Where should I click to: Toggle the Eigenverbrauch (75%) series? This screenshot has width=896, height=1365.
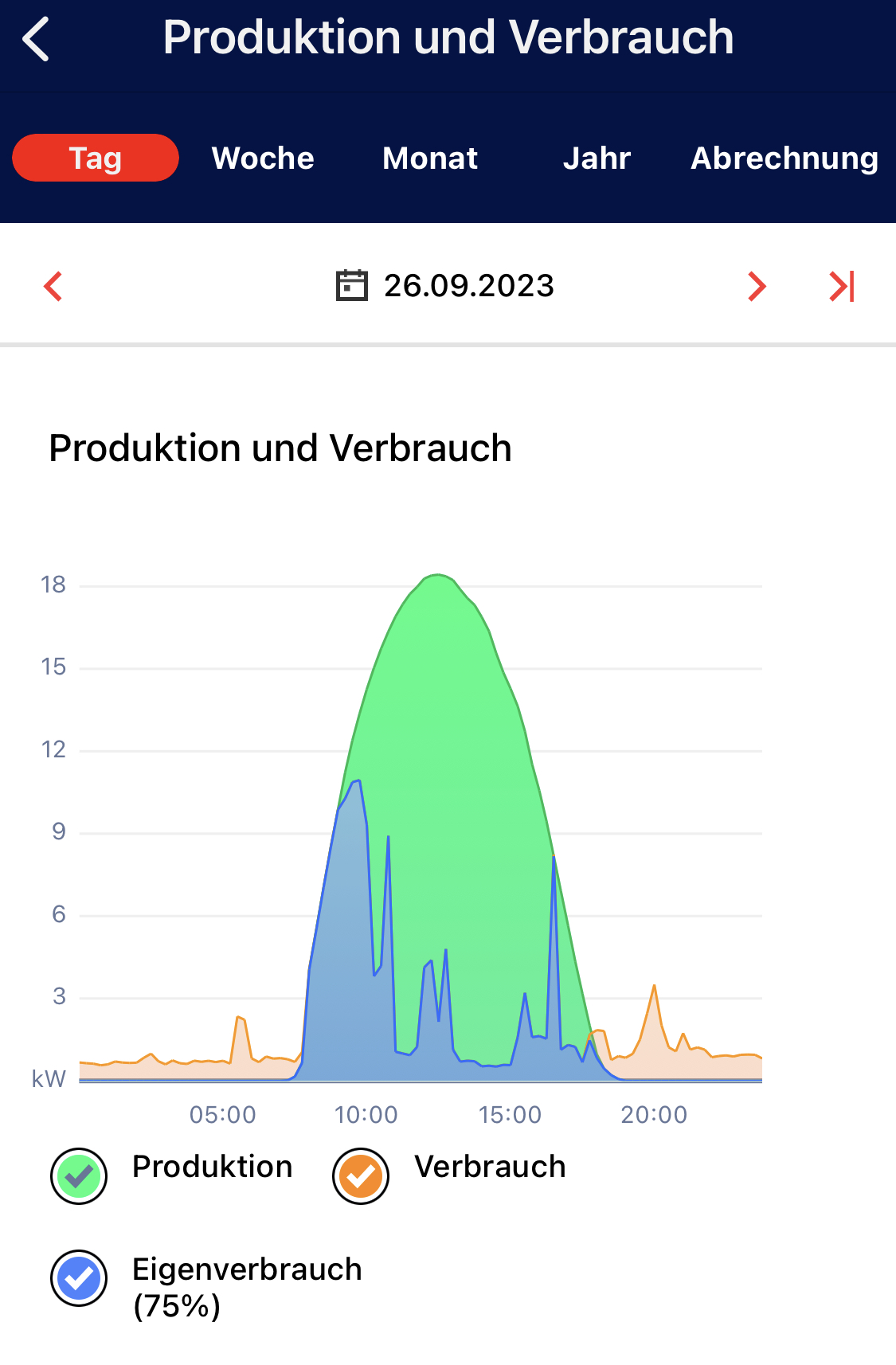[79, 1278]
